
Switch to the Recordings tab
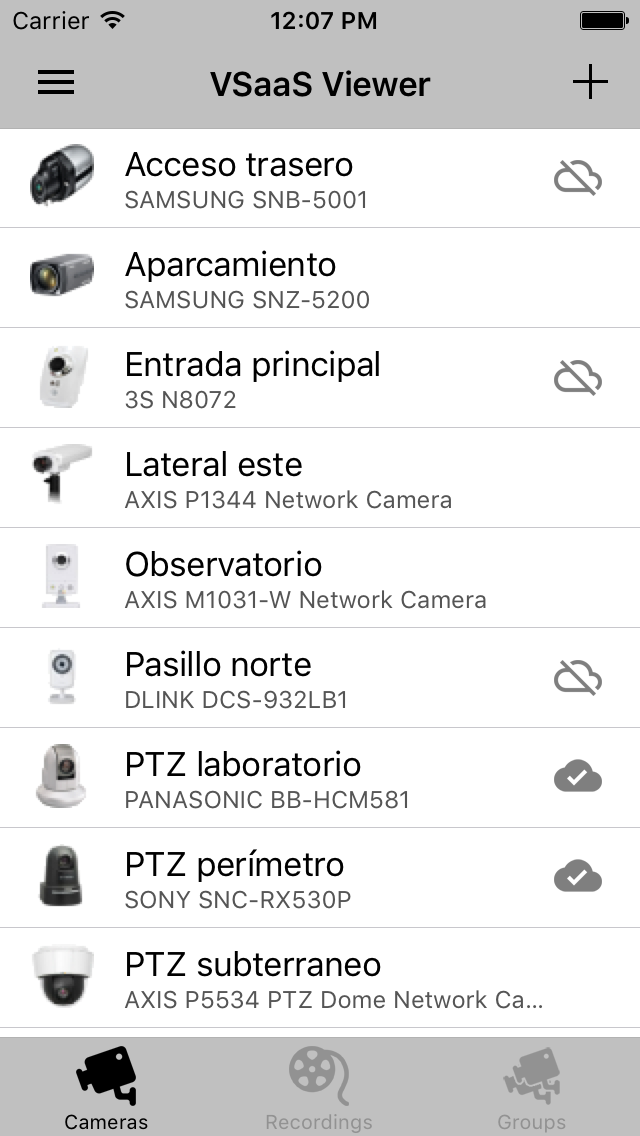(x=319, y=1088)
